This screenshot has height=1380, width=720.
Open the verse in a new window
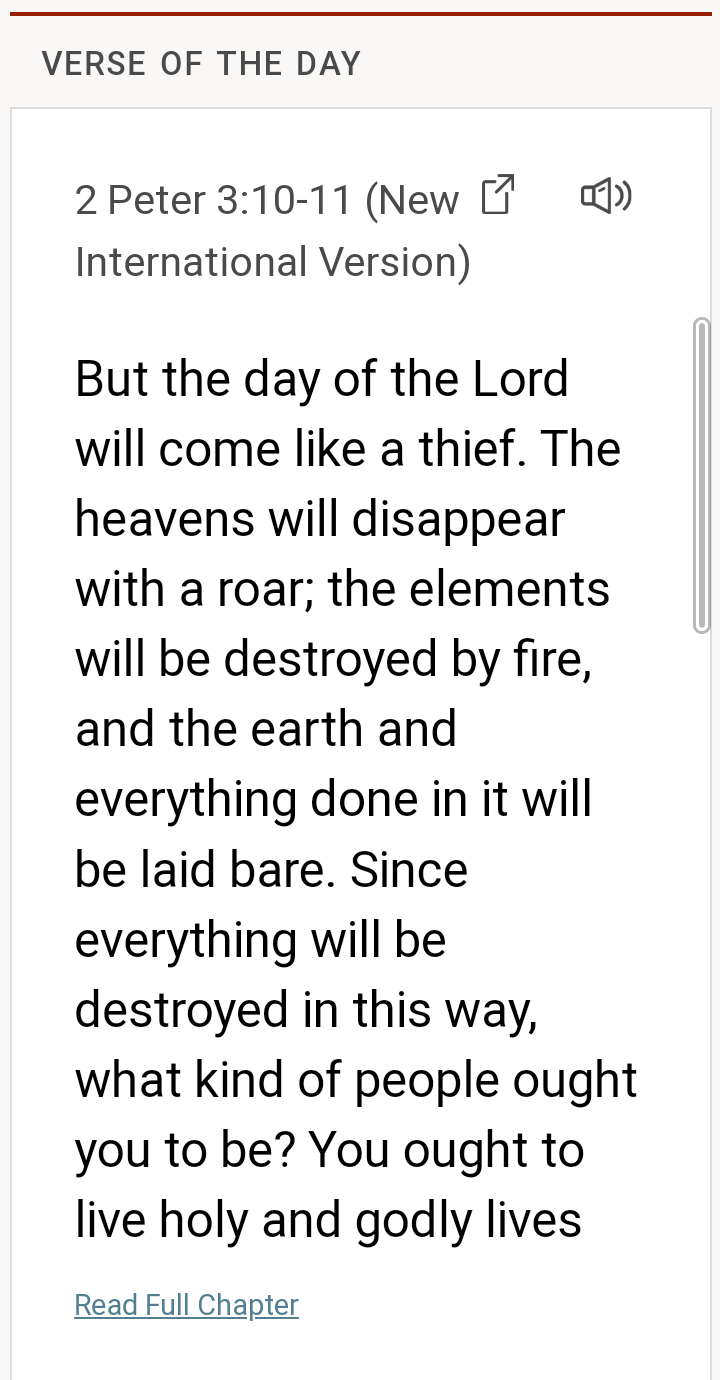(x=497, y=195)
